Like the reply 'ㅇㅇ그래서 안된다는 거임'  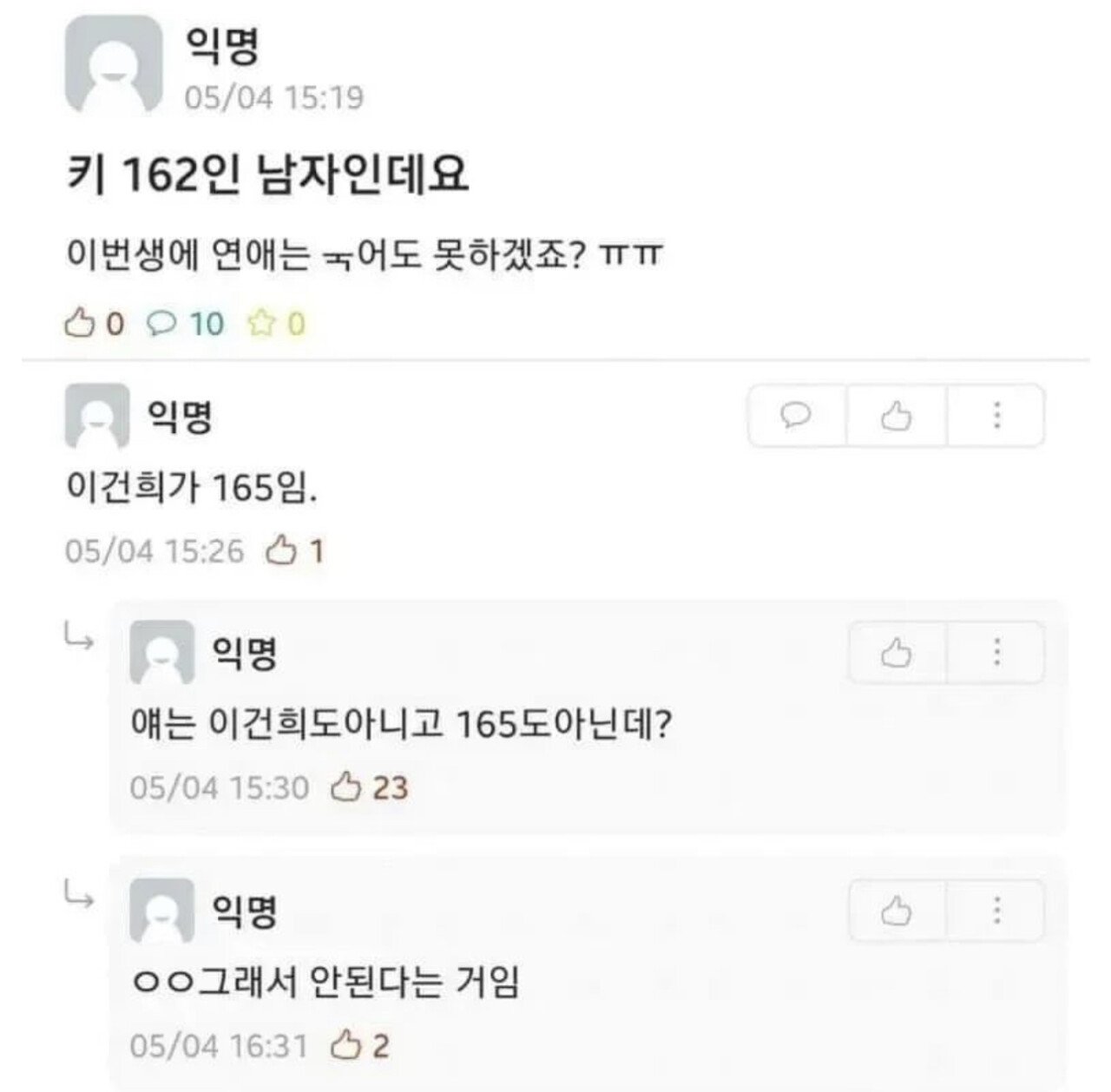pos(897,911)
